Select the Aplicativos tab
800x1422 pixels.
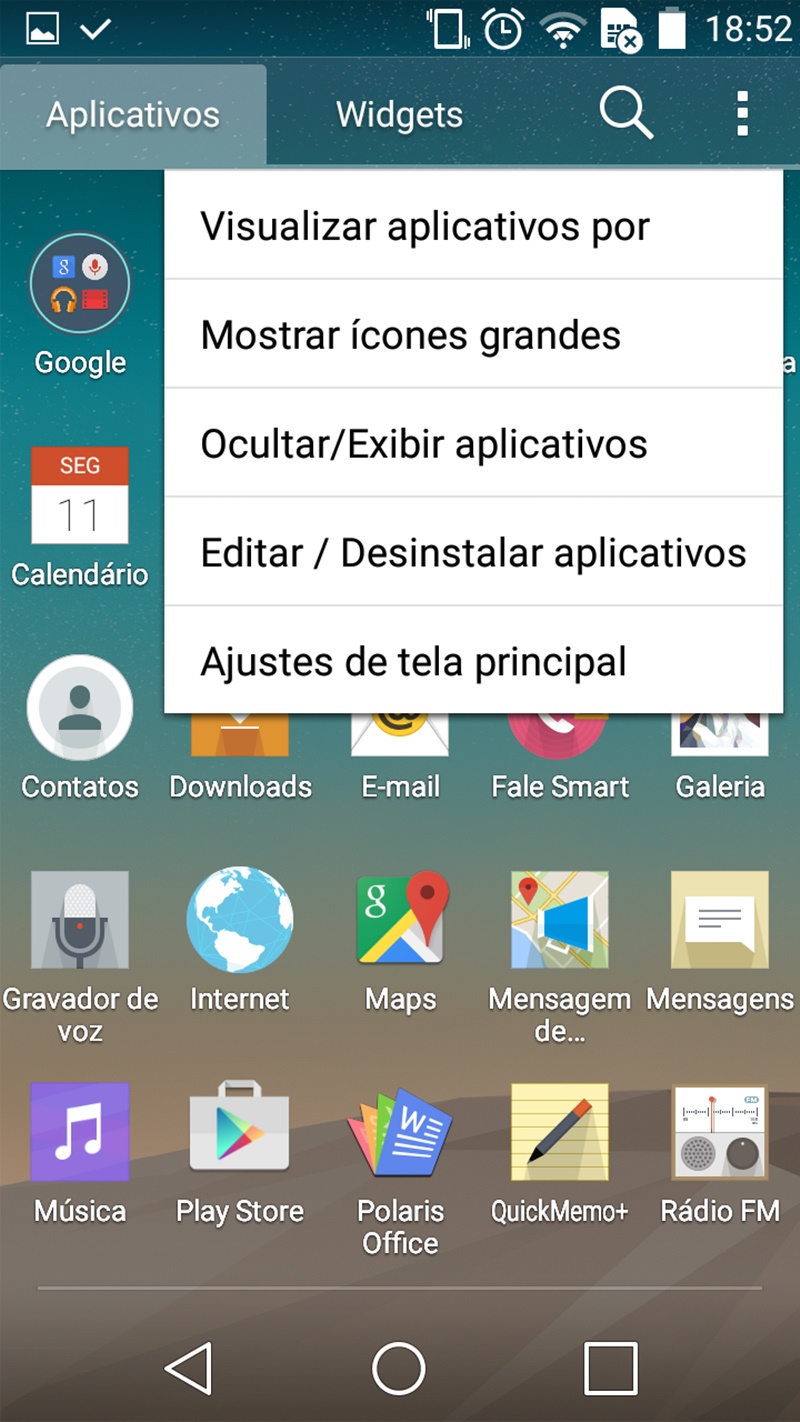point(133,115)
